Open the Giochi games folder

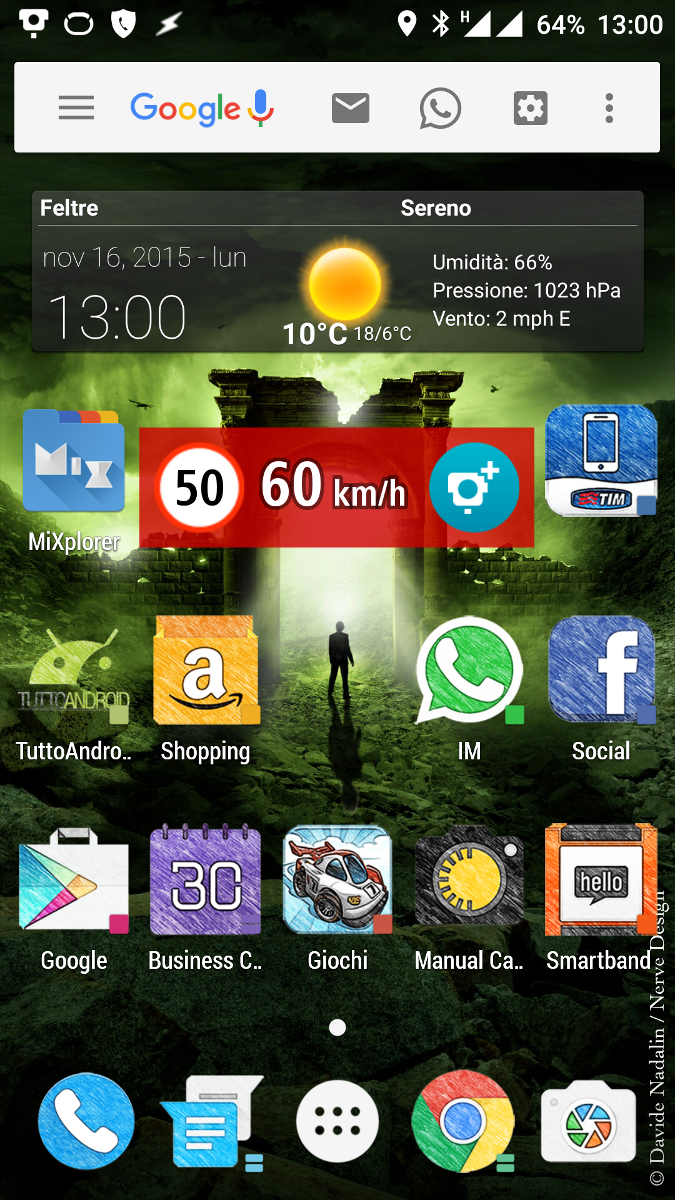tap(338, 900)
